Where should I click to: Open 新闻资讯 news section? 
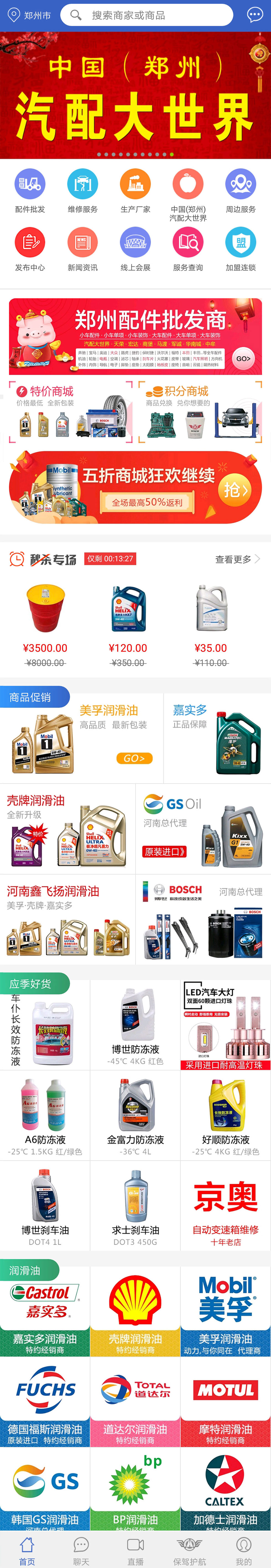point(83,248)
